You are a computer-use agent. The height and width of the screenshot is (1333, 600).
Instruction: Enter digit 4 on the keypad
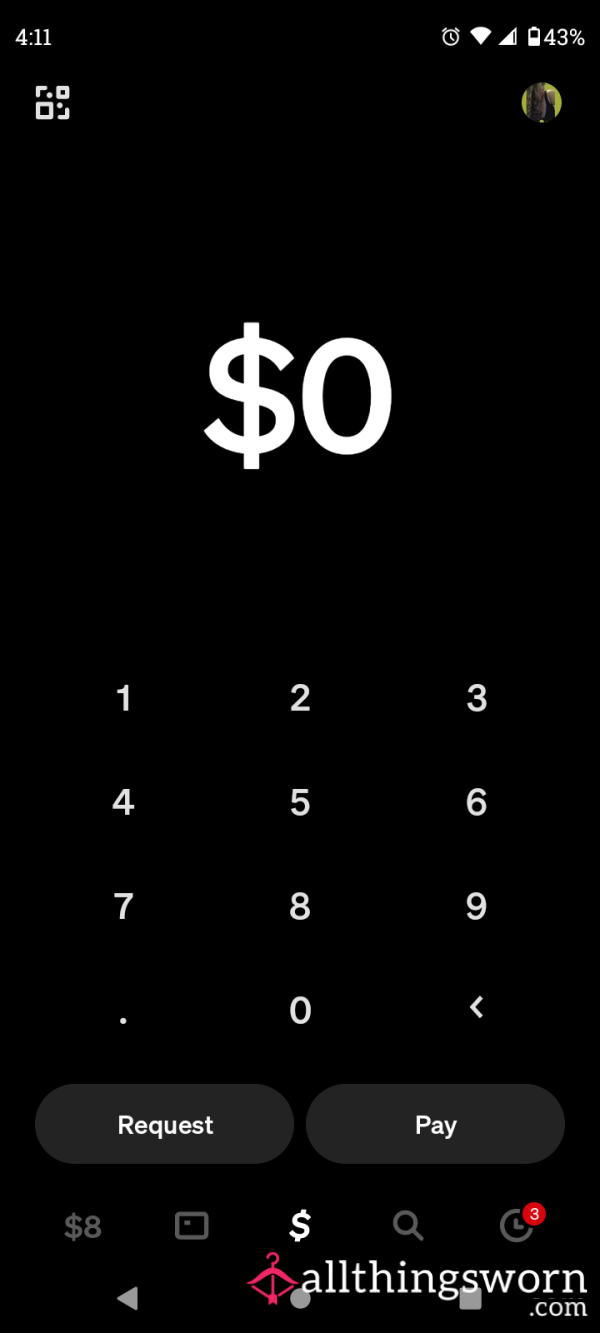123,802
